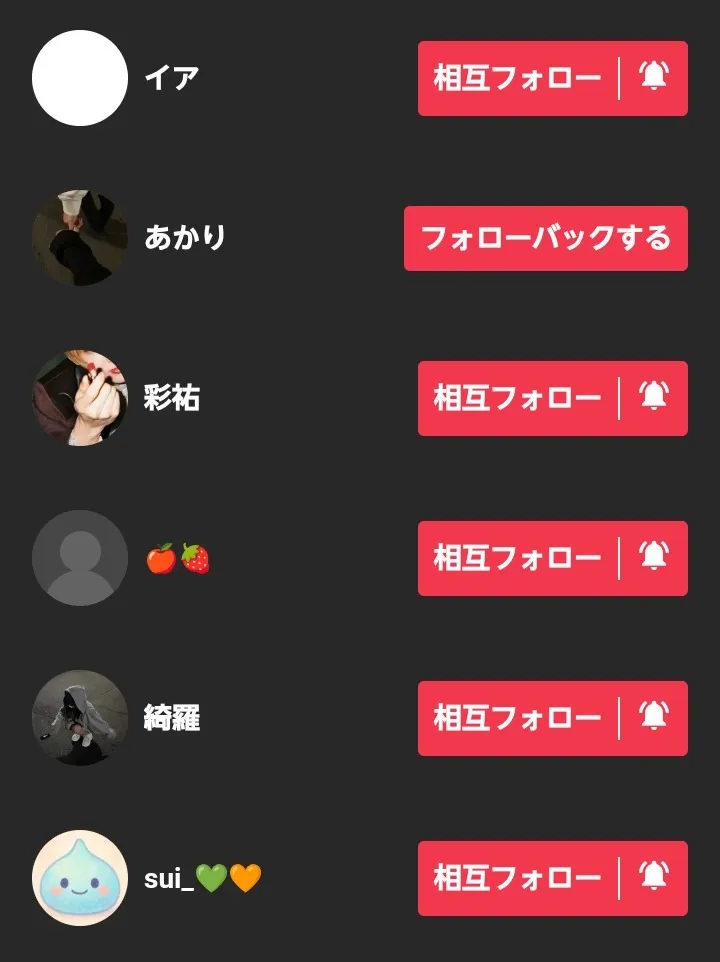The width and height of the screenshot is (720, 962).
Task: Go to 綺羅's profile
Action: coord(80,718)
